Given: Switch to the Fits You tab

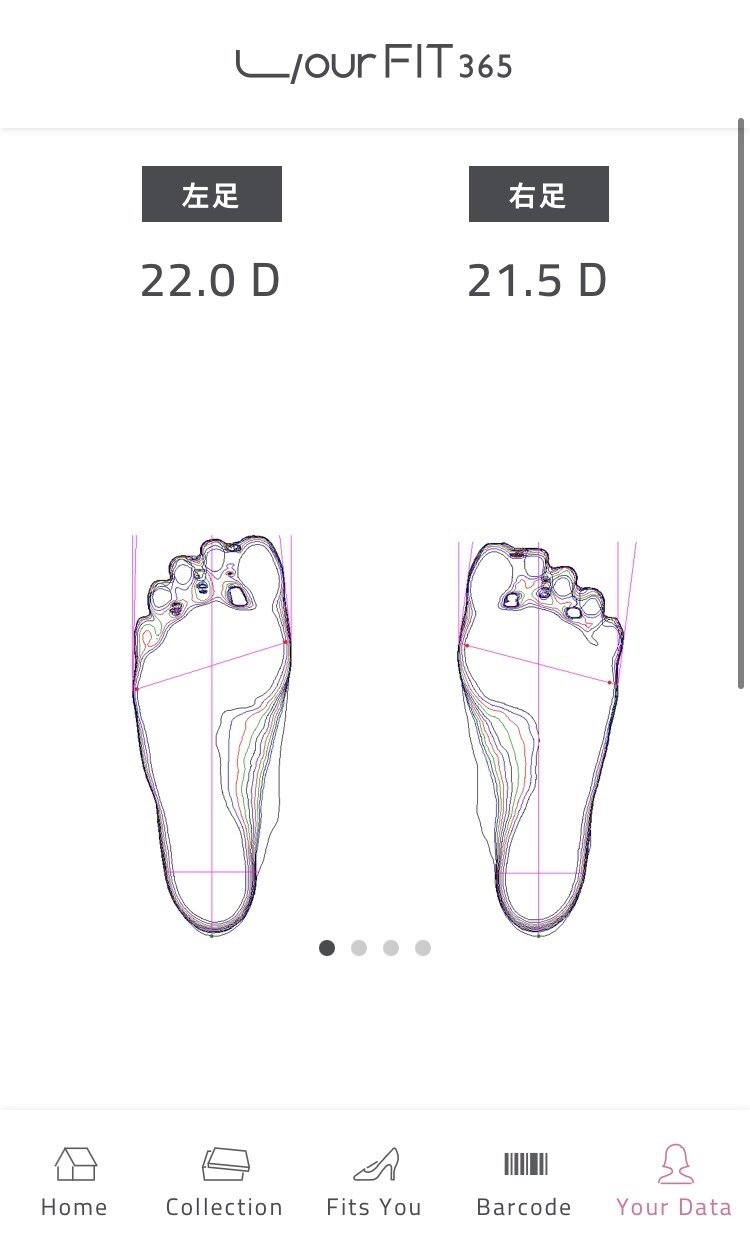Looking at the screenshot, I should coord(374,1182).
